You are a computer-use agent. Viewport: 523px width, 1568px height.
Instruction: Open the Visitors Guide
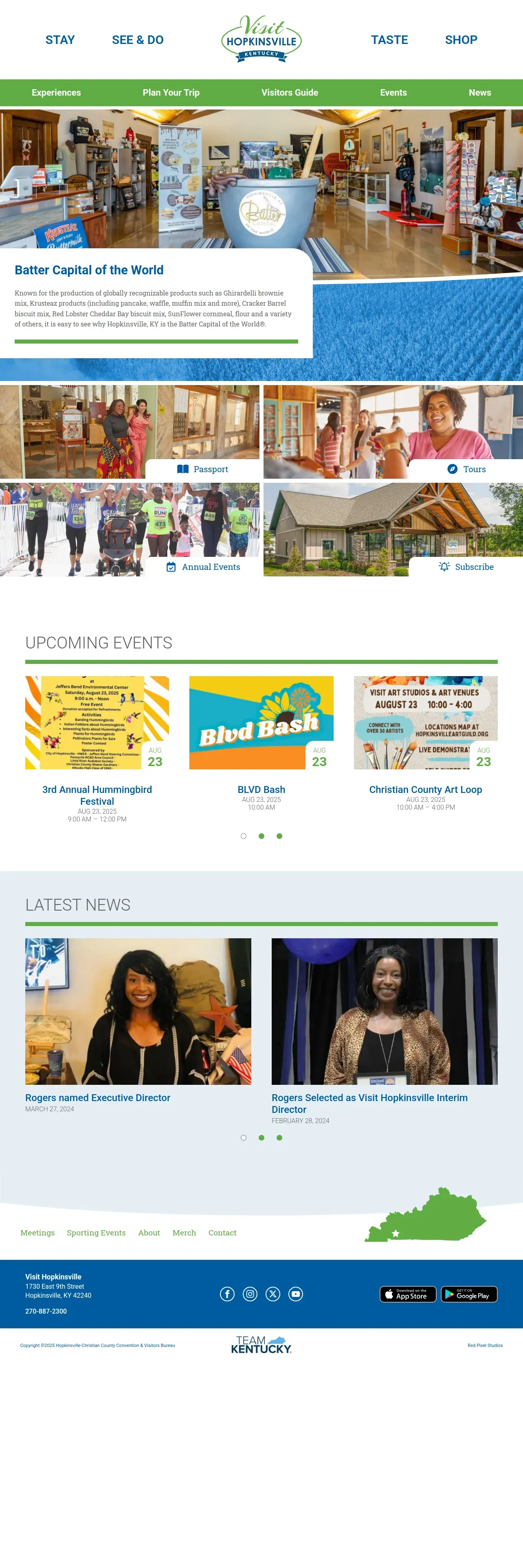coord(290,92)
